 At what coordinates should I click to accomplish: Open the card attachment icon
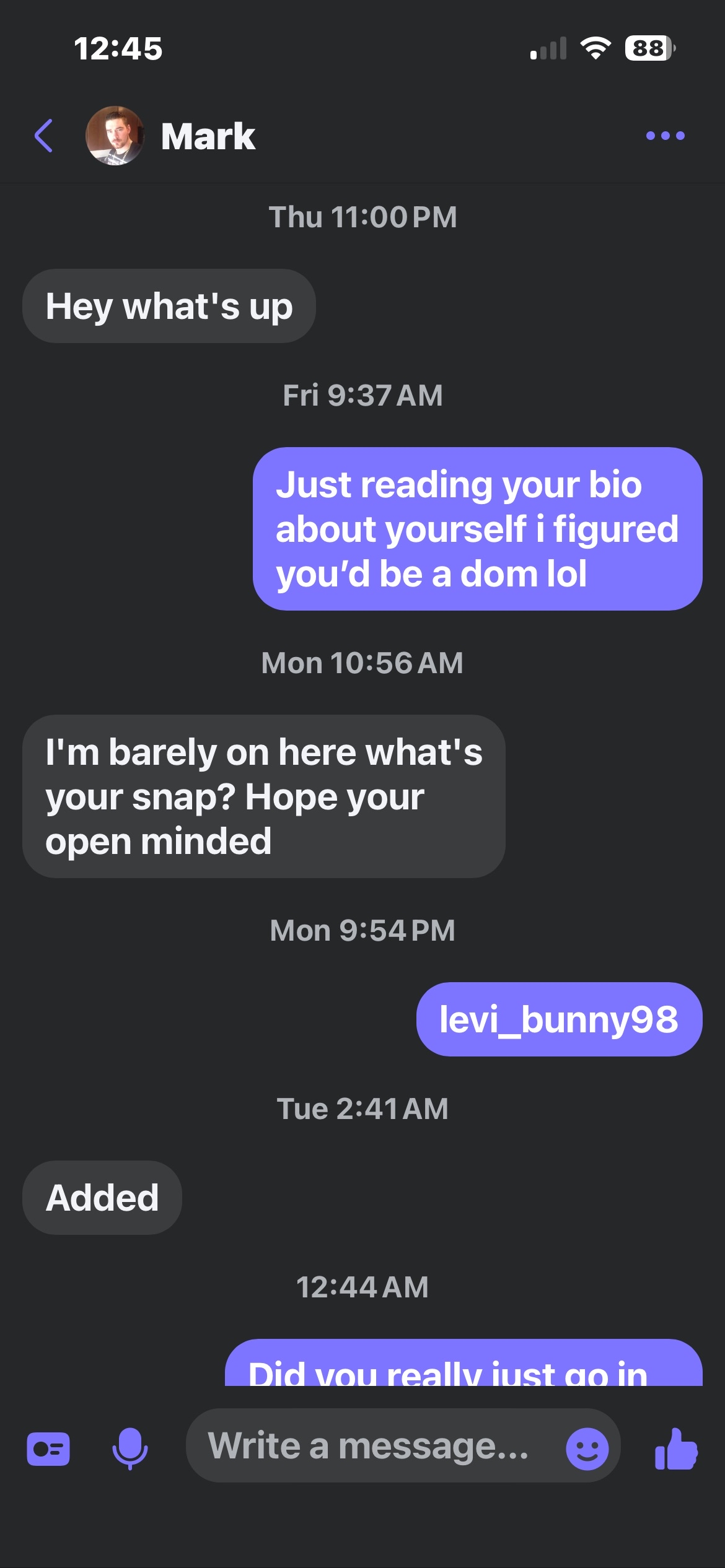pyautogui.click(x=48, y=1449)
